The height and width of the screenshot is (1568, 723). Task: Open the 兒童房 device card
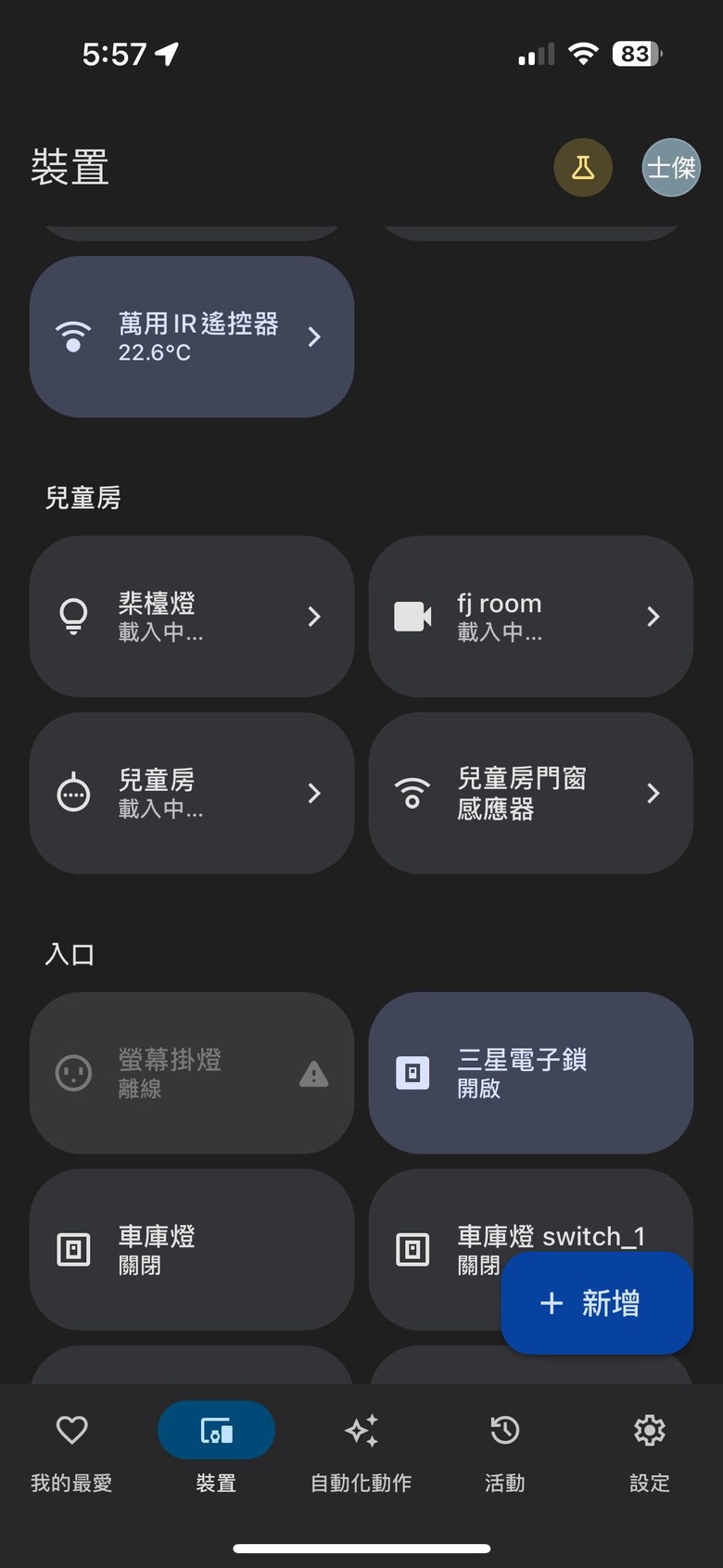click(x=192, y=793)
